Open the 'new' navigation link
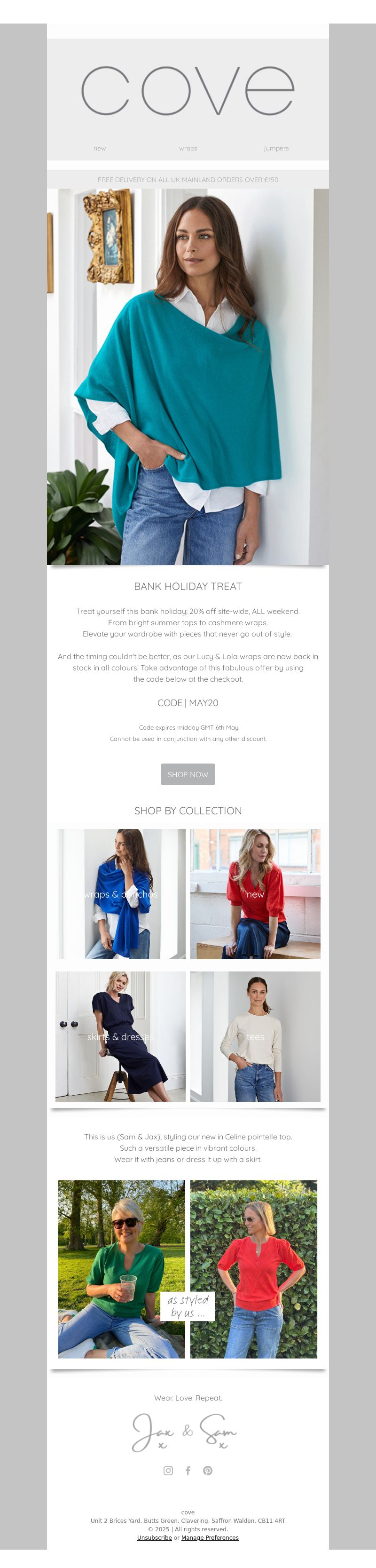This screenshot has height=1568, width=376. click(100, 149)
